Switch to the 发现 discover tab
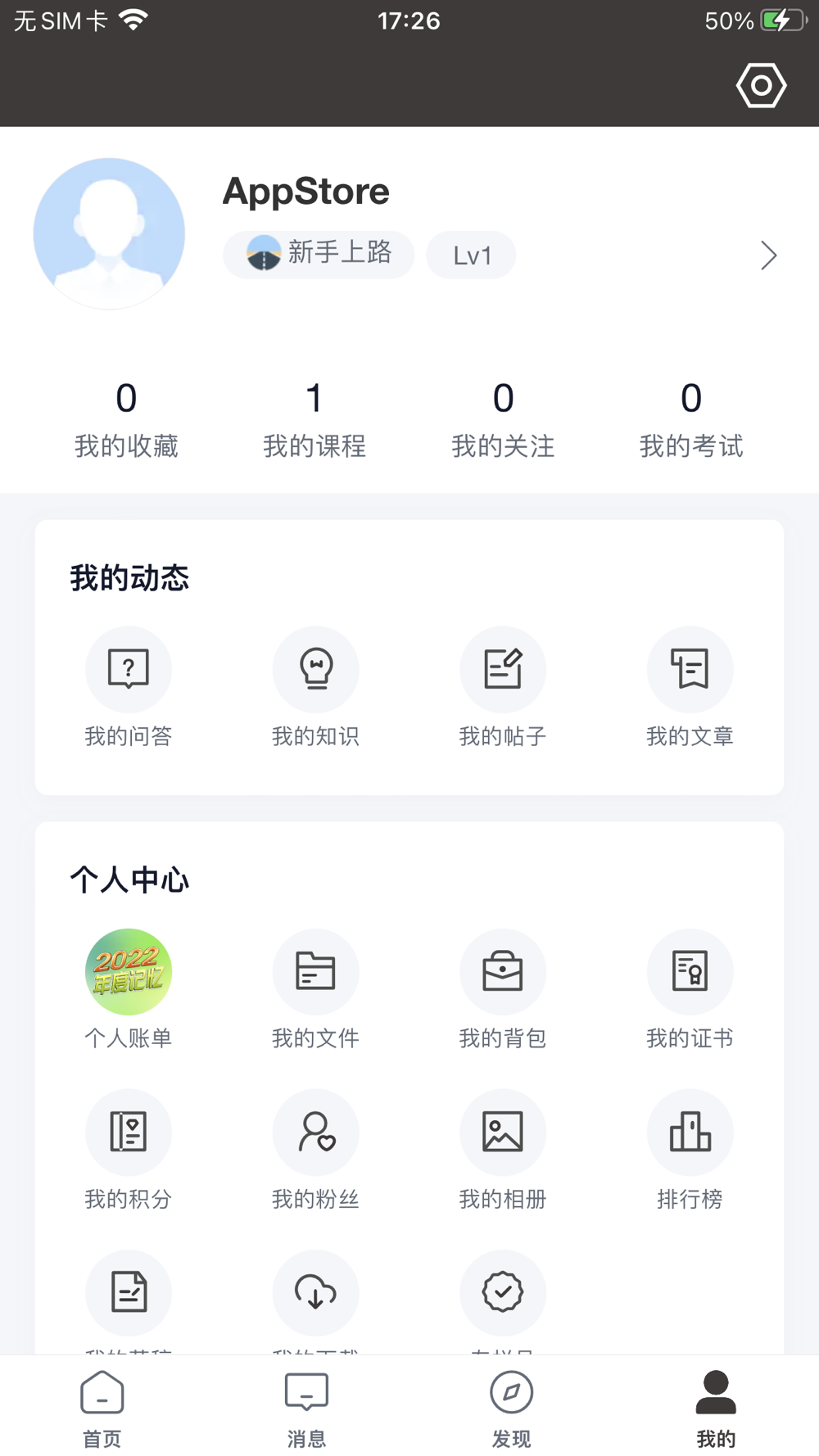The image size is (819, 1456). (512, 1408)
